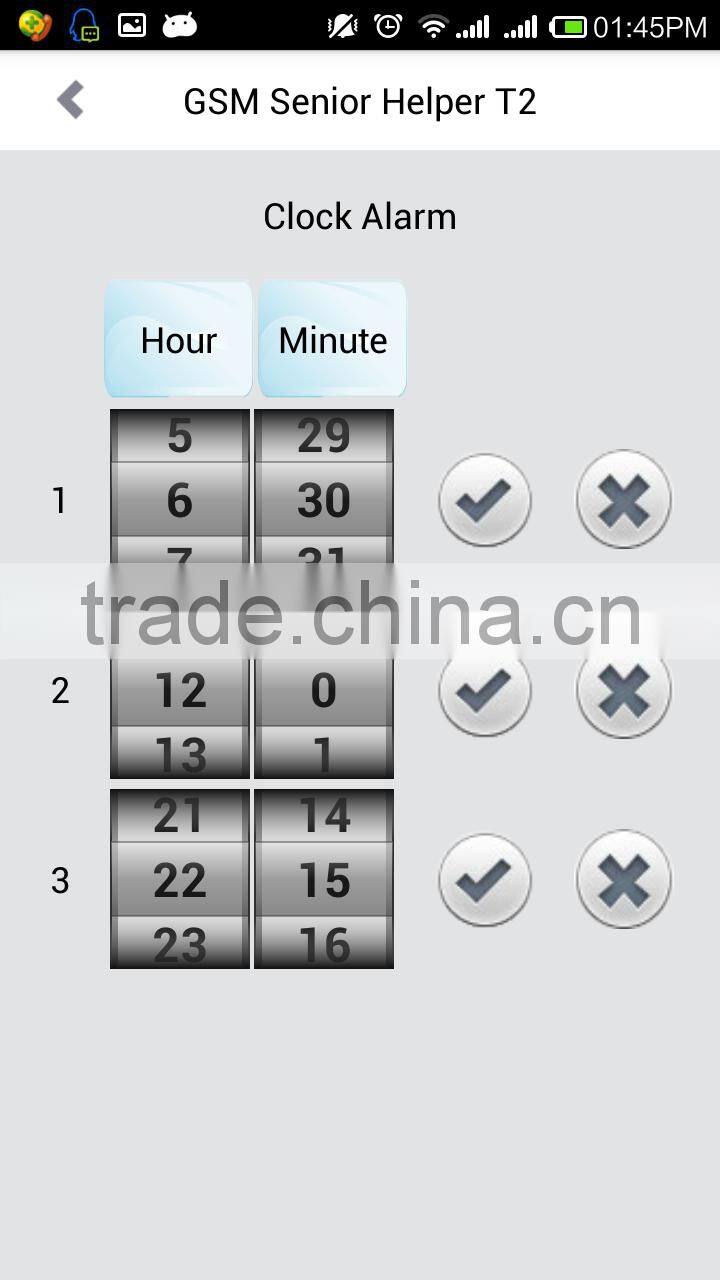
Task: Tap the Minute header button
Action: (333, 340)
